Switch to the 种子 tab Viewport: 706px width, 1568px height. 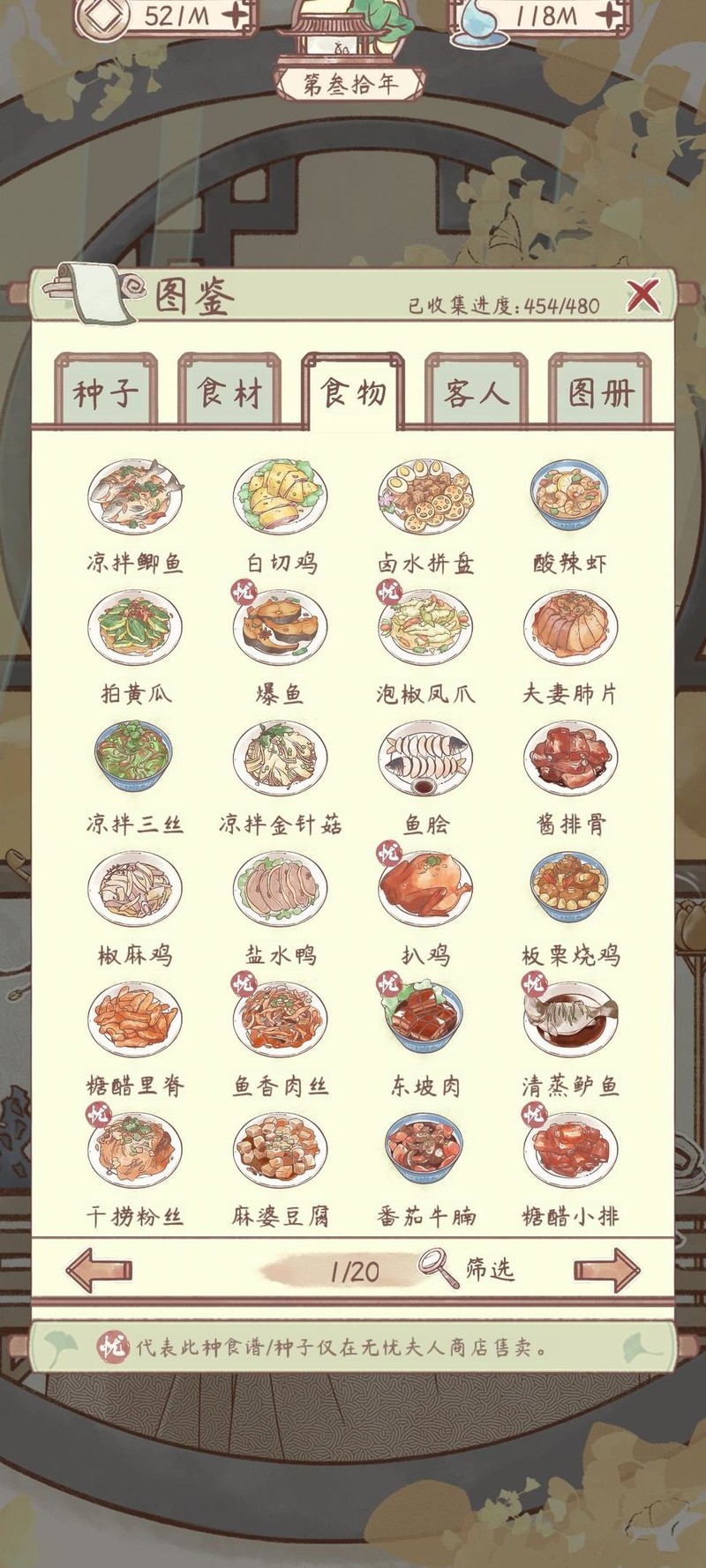coord(106,392)
